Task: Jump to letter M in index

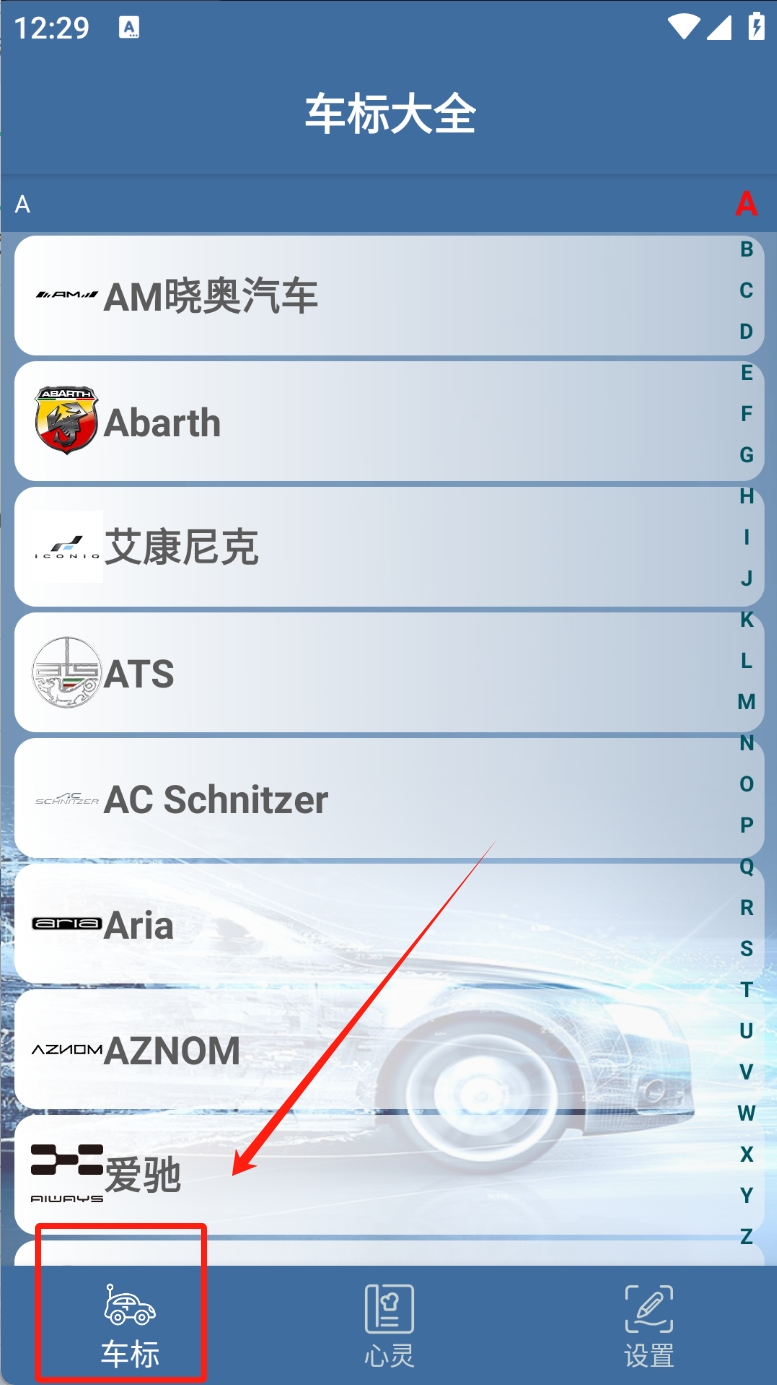Action: tap(746, 702)
